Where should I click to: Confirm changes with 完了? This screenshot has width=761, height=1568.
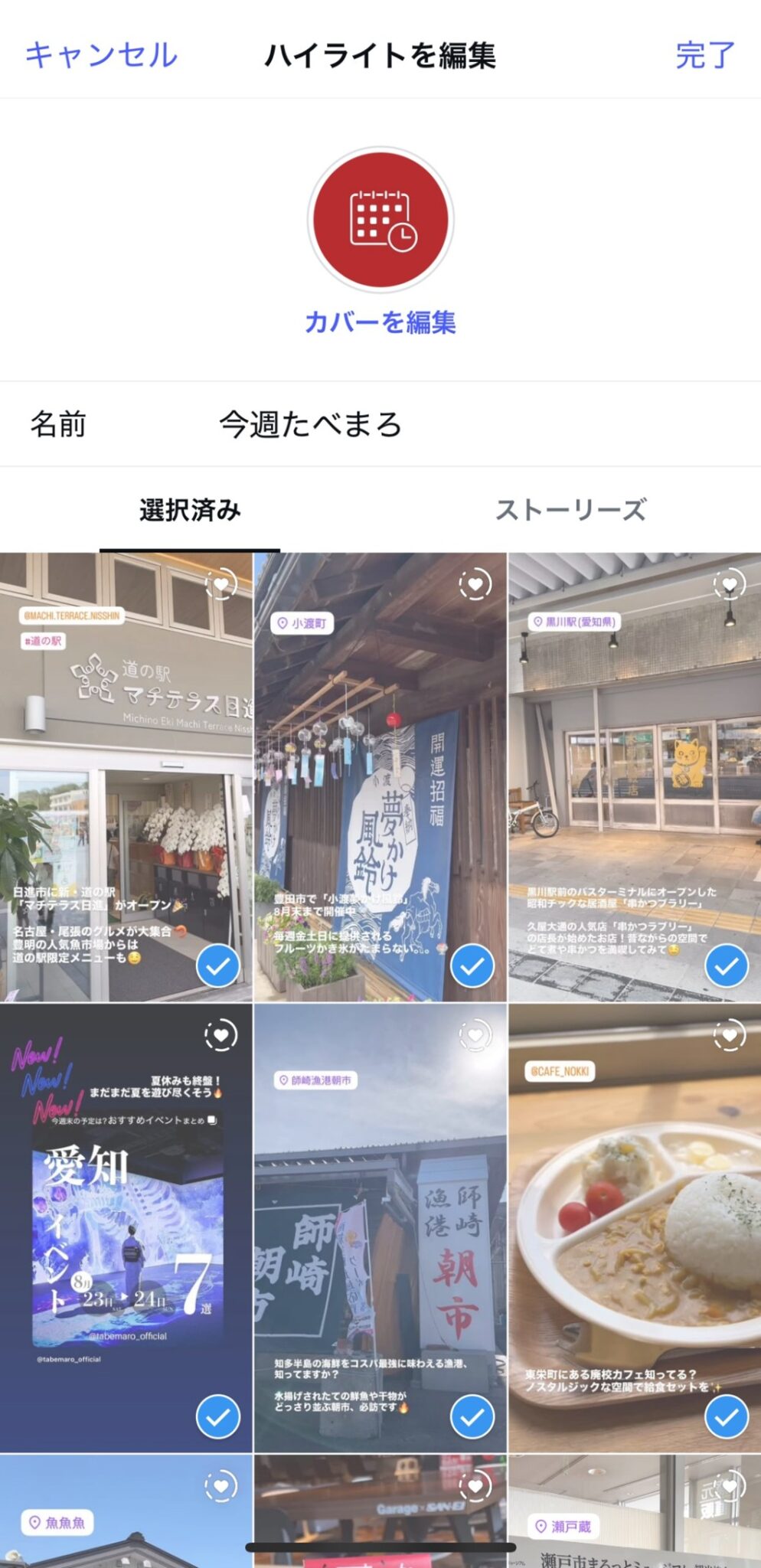tap(704, 55)
